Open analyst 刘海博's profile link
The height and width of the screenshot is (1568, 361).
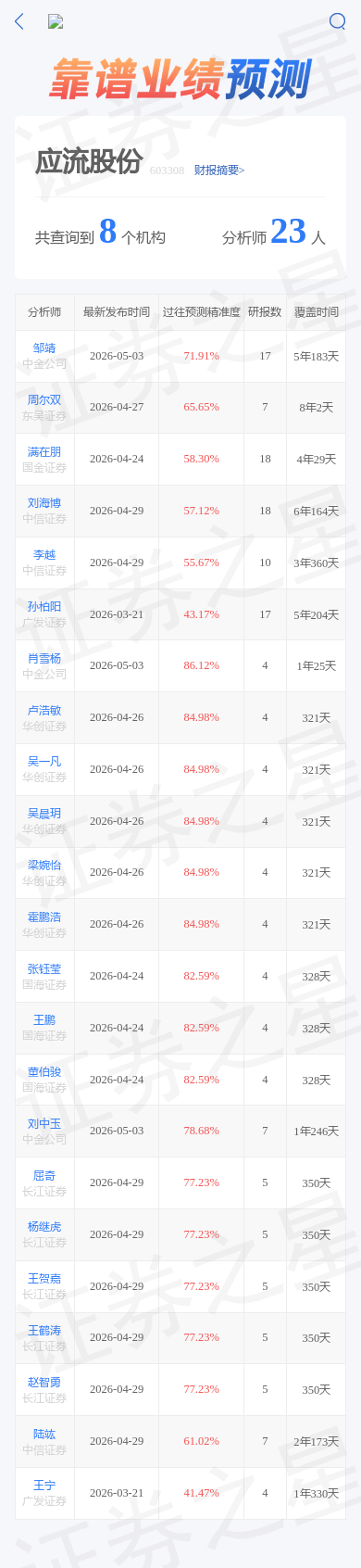tap(44, 503)
